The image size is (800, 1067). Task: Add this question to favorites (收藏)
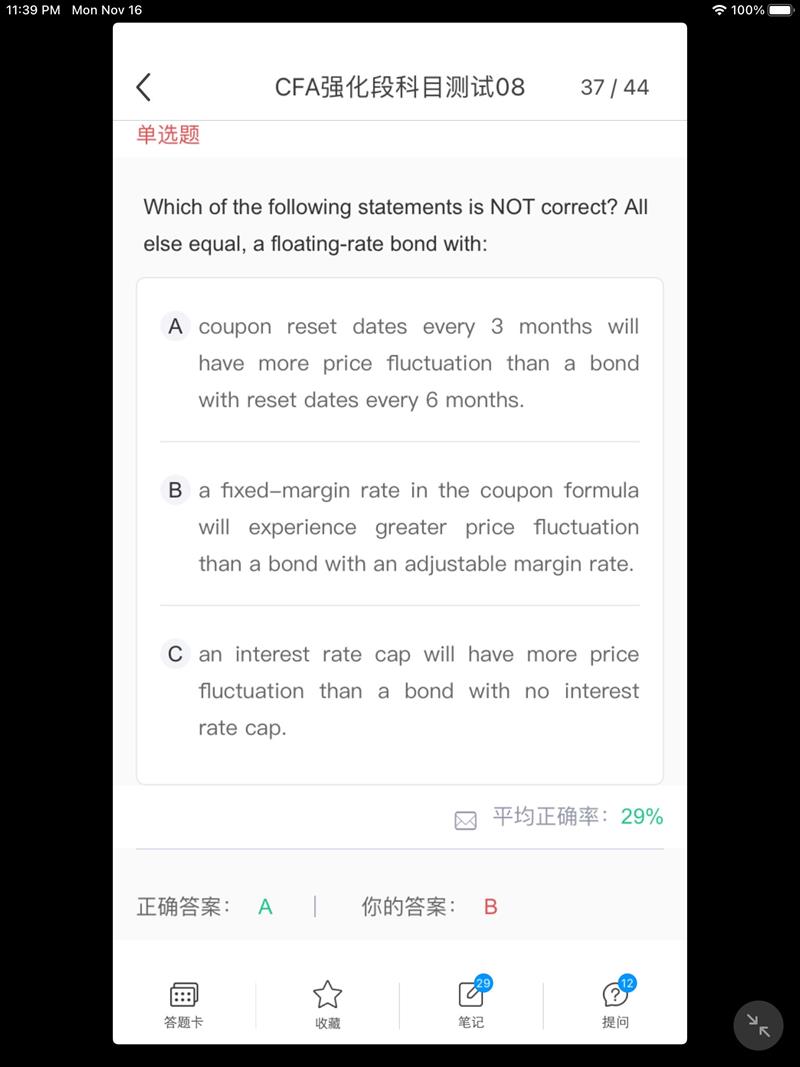[327, 1004]
